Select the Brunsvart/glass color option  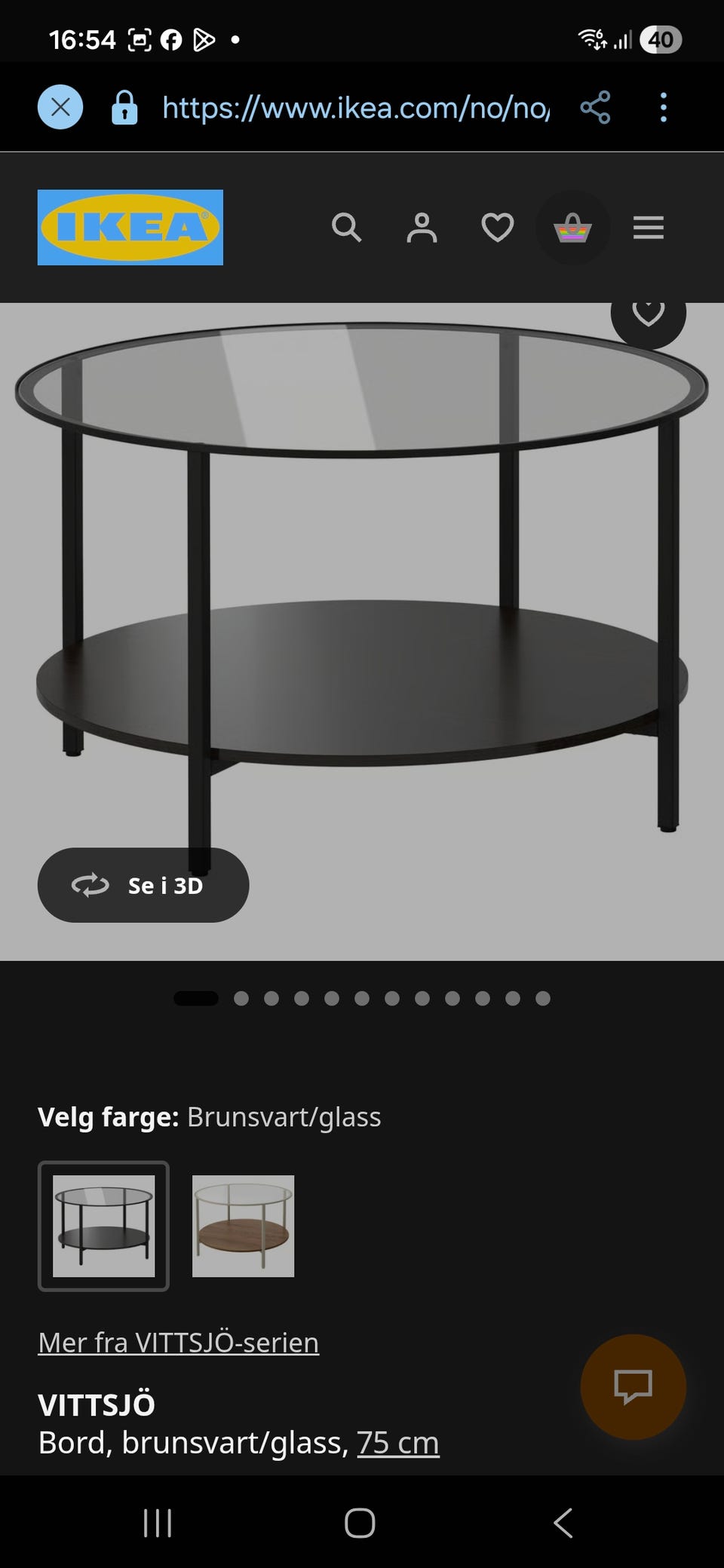click(103, 1226)
